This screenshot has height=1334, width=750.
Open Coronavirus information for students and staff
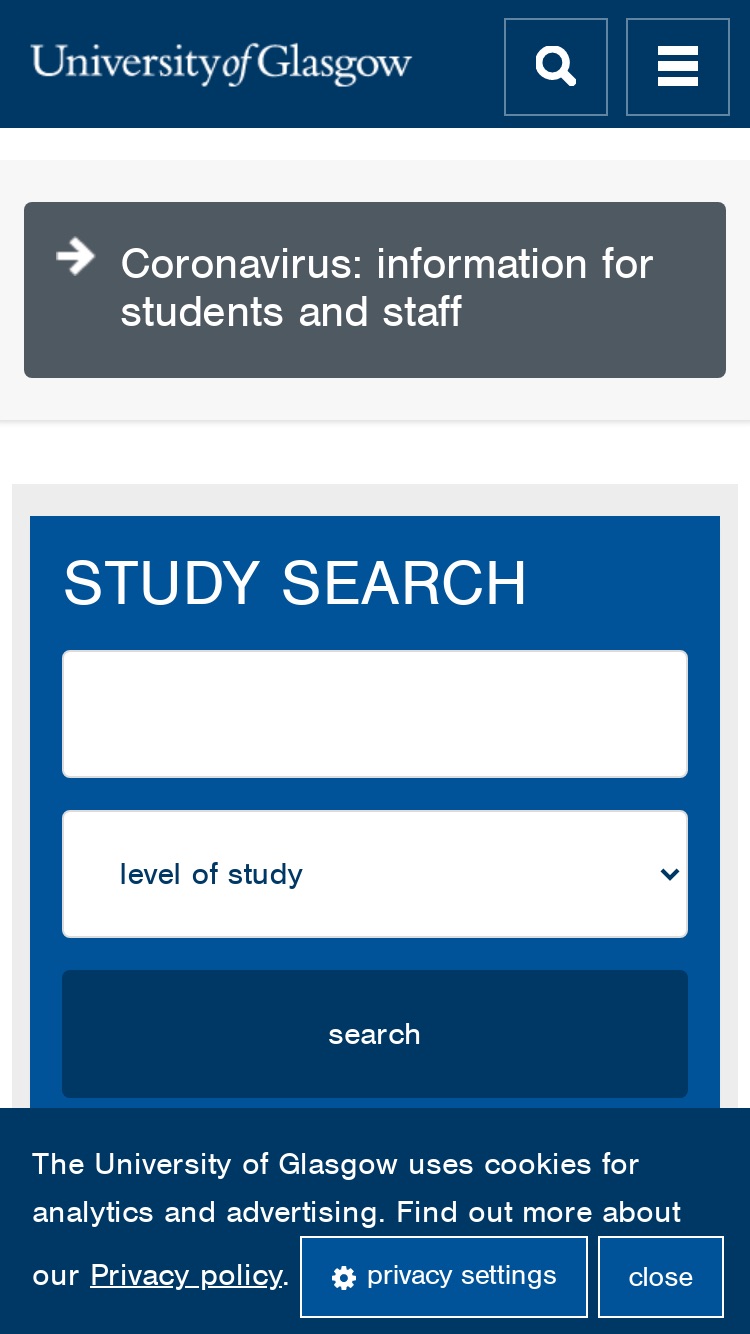pyautogui.click(x=375, y=290)
